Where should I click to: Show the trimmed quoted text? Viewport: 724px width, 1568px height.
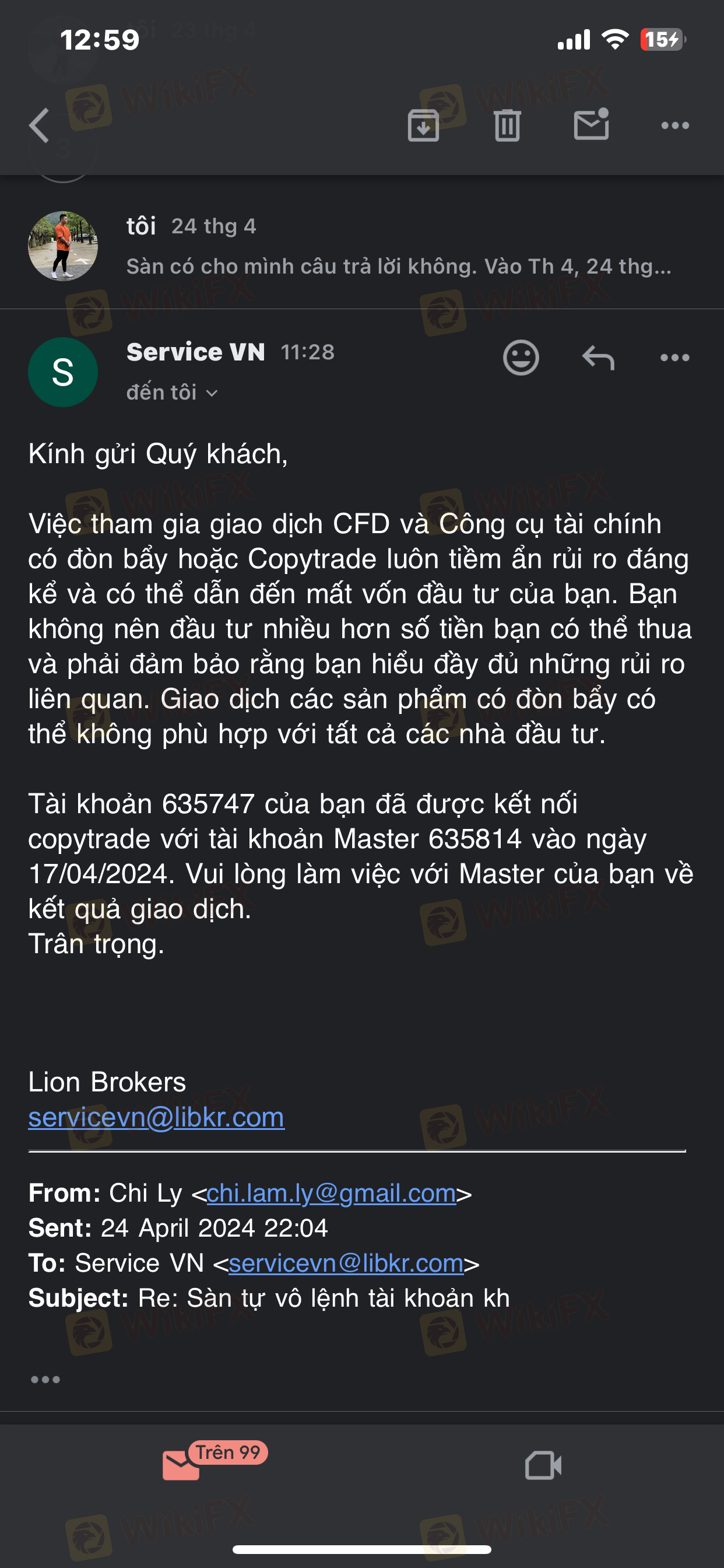45,1380
